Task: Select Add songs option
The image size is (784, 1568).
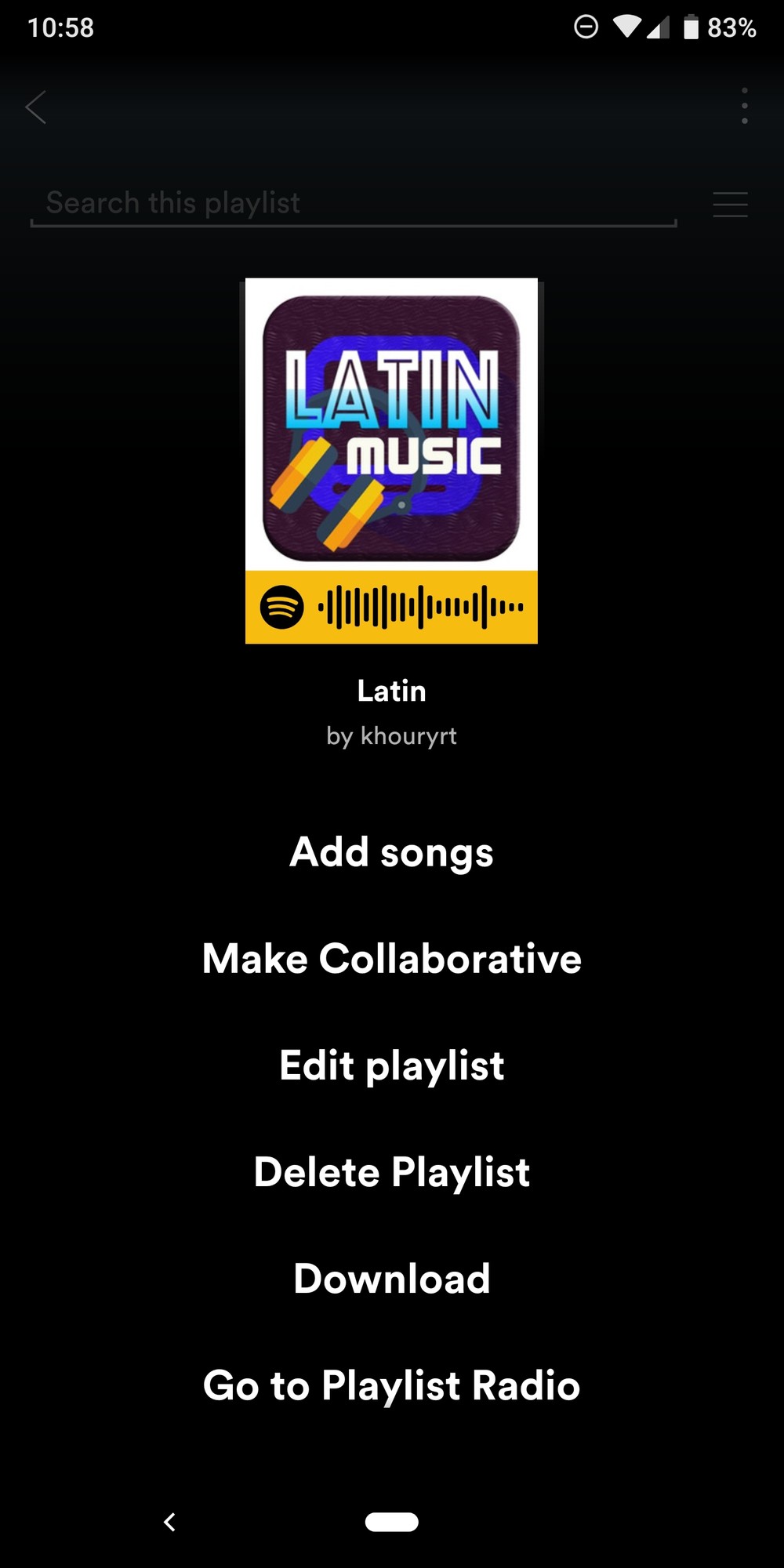Action: [391, 852]
